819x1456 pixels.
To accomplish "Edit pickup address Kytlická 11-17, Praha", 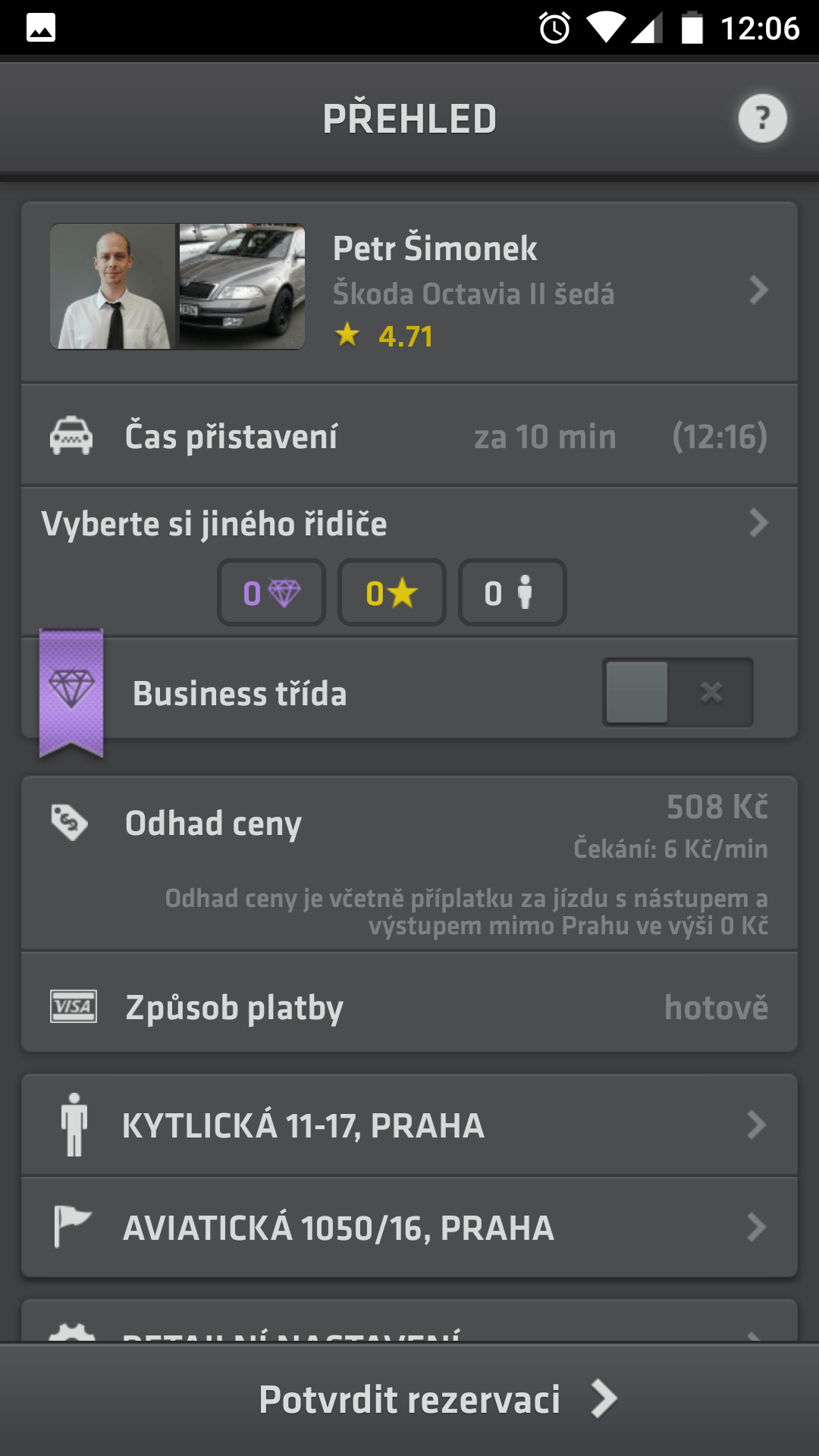I will (x=409, y=1125).
